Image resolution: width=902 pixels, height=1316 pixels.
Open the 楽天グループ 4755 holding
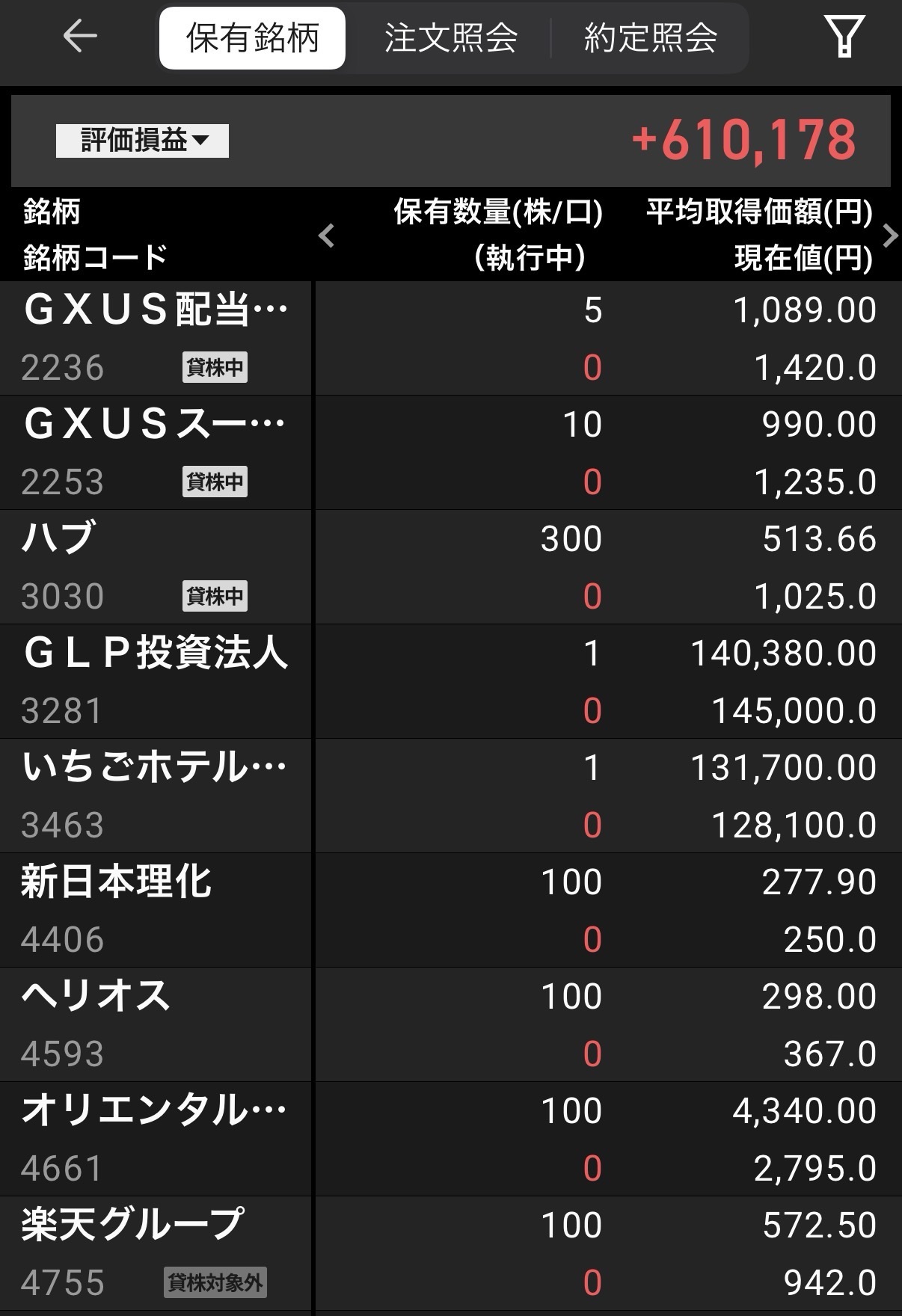tap(156, 1253)
